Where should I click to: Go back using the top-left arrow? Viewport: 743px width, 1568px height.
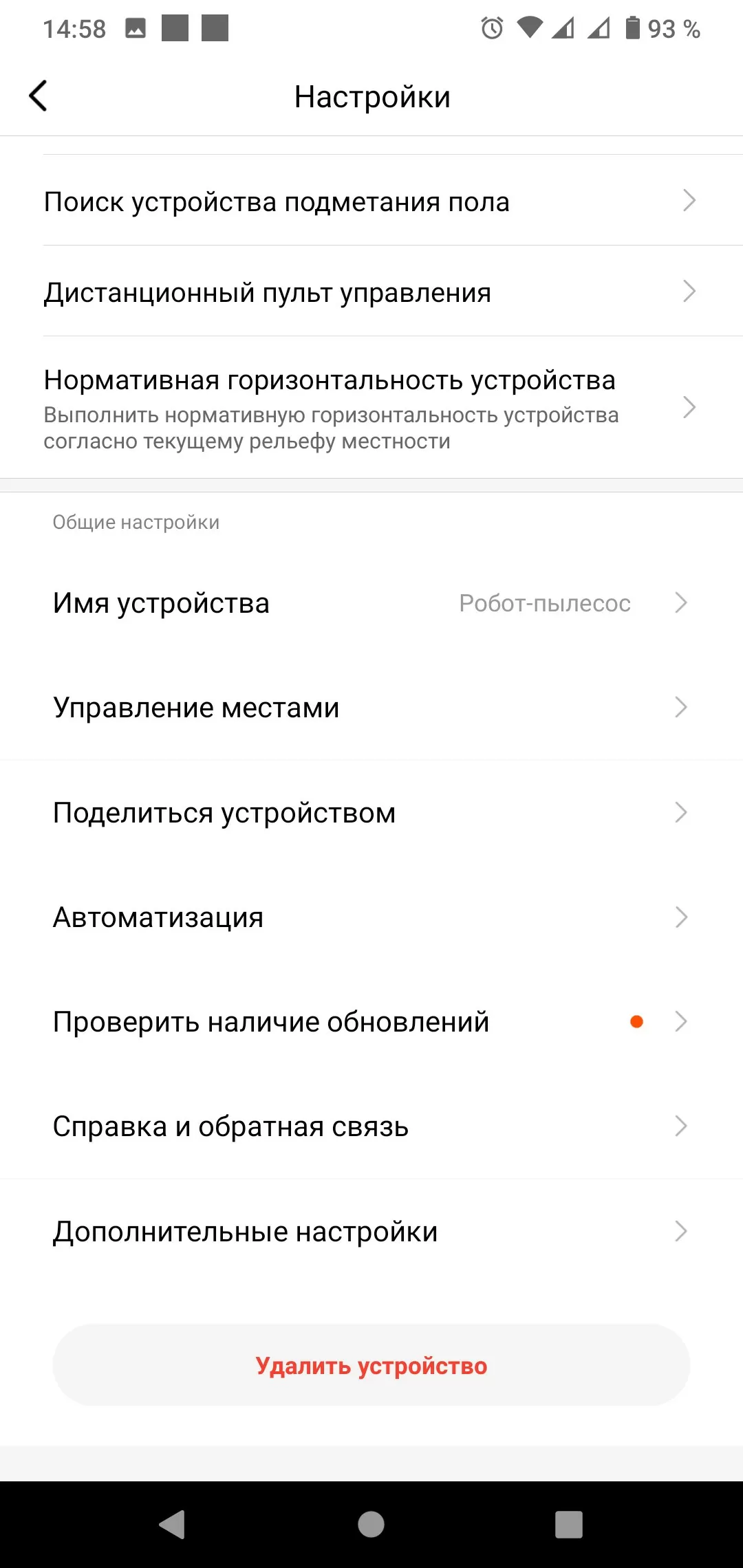point(39,96)
